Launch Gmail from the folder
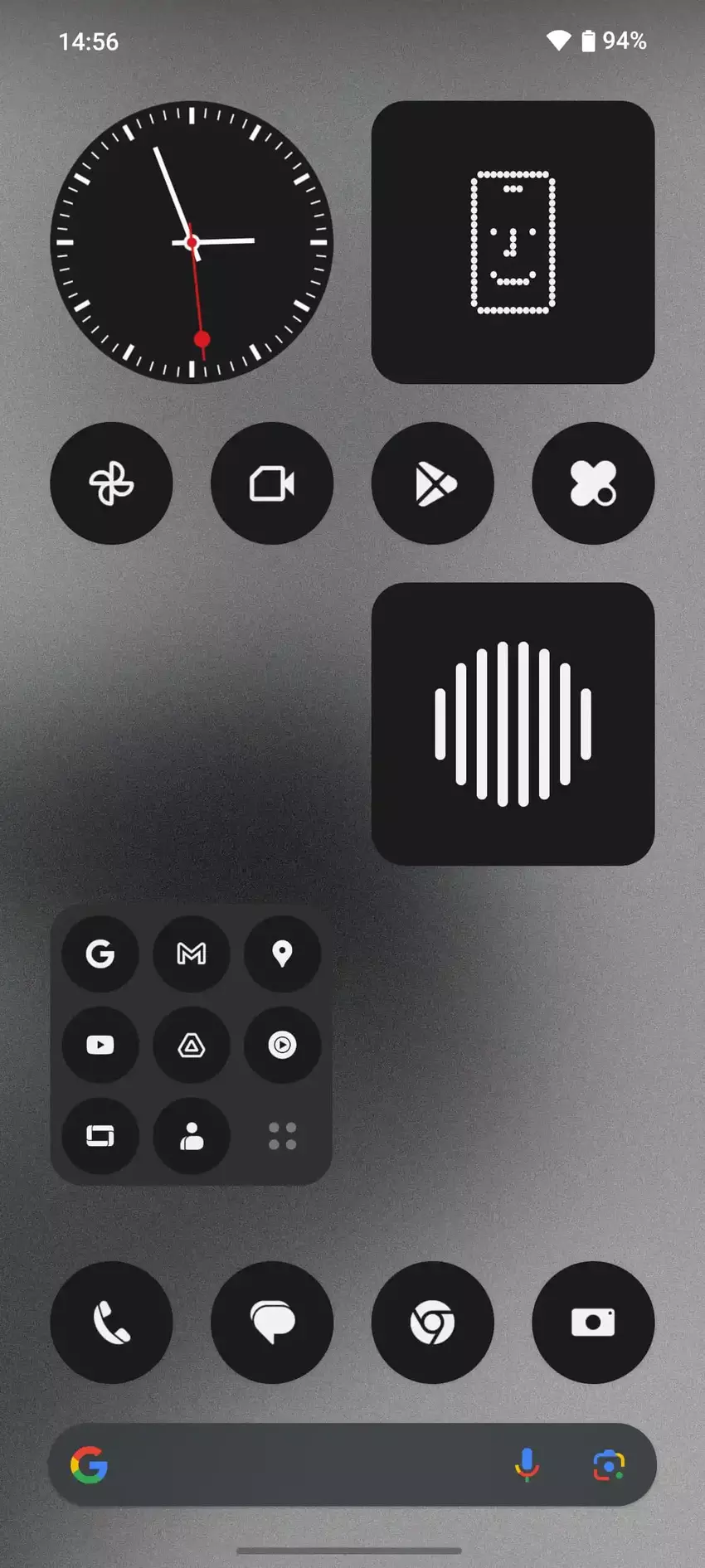705x1568 pixels. coord(192,954)
